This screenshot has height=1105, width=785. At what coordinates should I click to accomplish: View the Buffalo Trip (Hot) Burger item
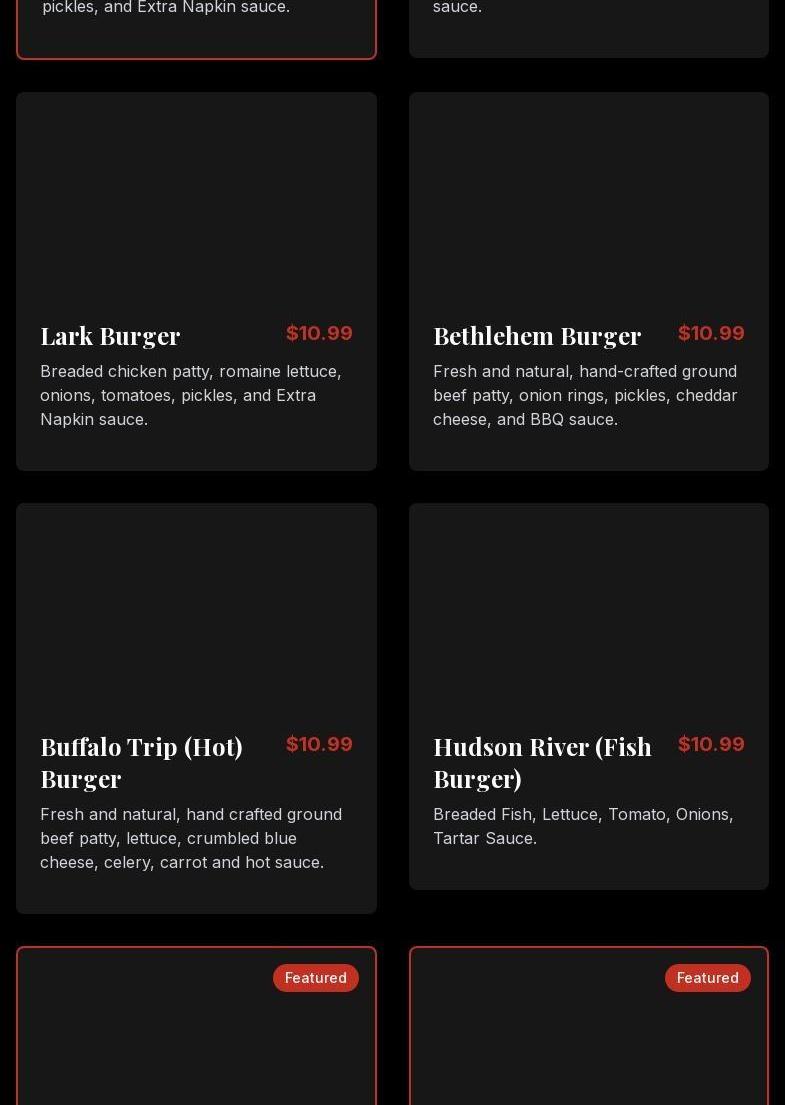pos(196,708)
